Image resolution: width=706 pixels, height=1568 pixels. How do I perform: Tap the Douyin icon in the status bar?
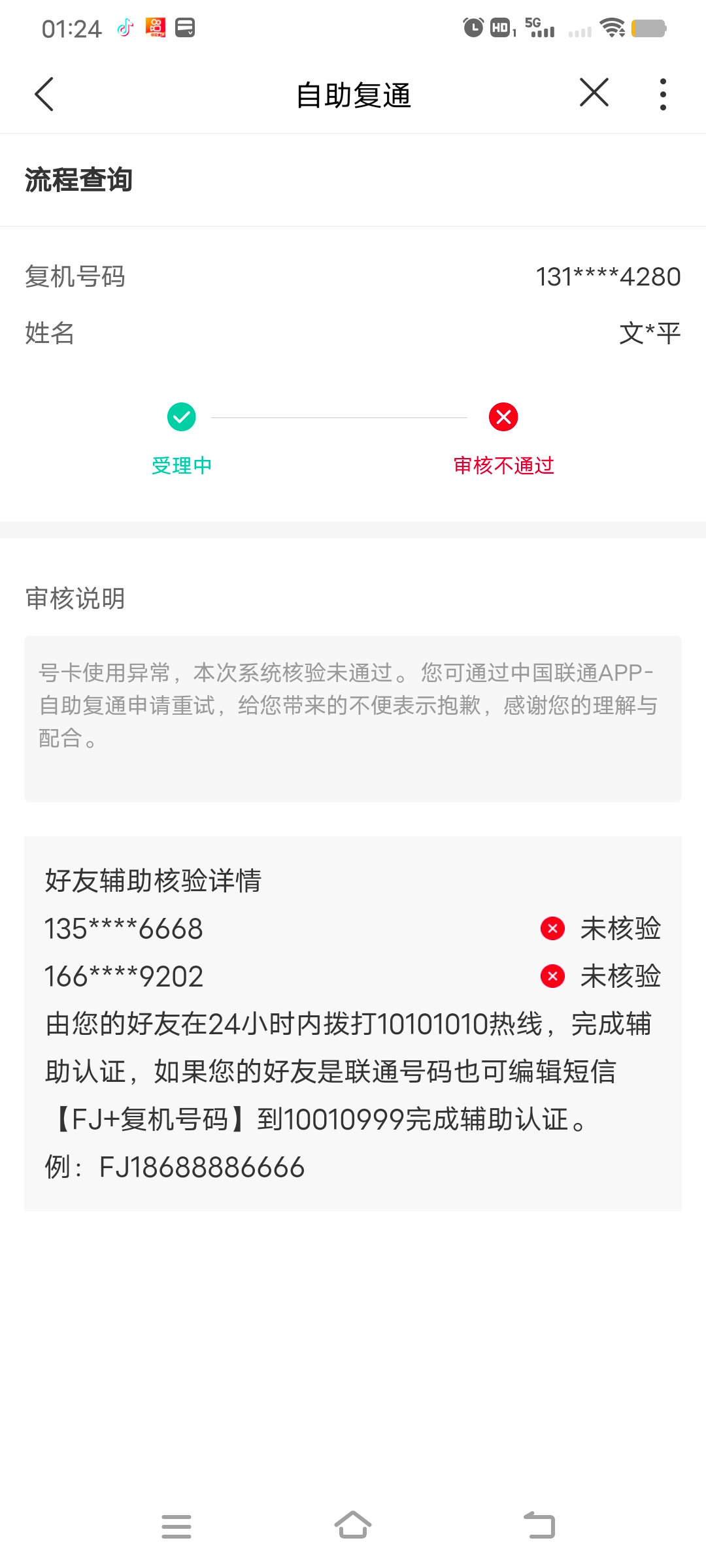pyautogui.click(x=124, y=26)
